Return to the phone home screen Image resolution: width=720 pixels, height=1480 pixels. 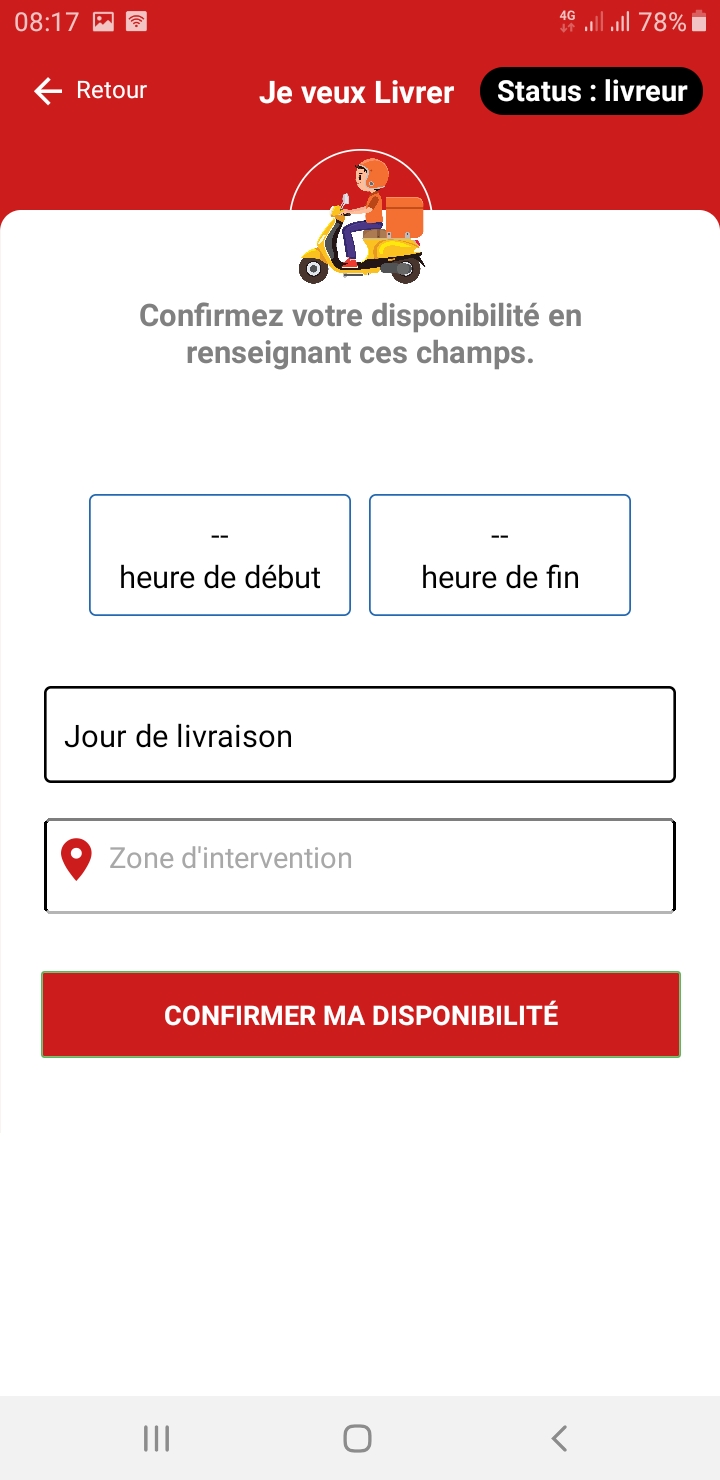coord(357,1438)
